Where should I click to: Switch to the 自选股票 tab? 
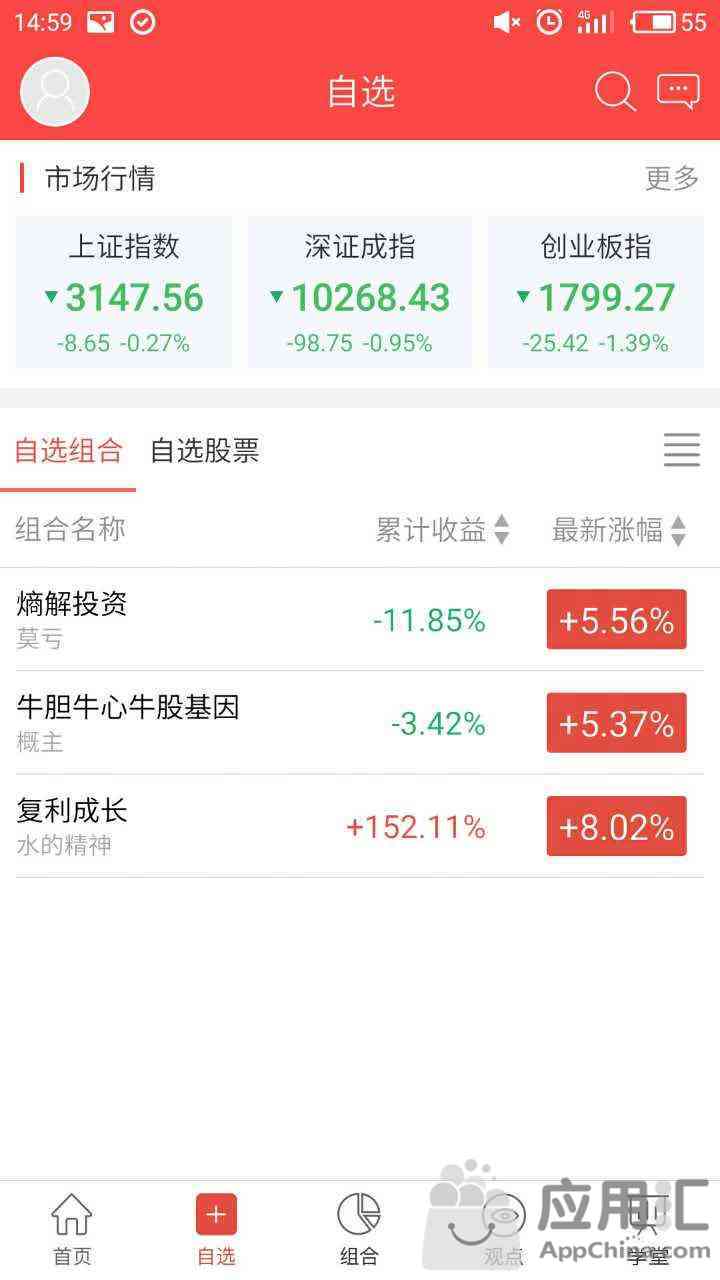pos(205,451)
